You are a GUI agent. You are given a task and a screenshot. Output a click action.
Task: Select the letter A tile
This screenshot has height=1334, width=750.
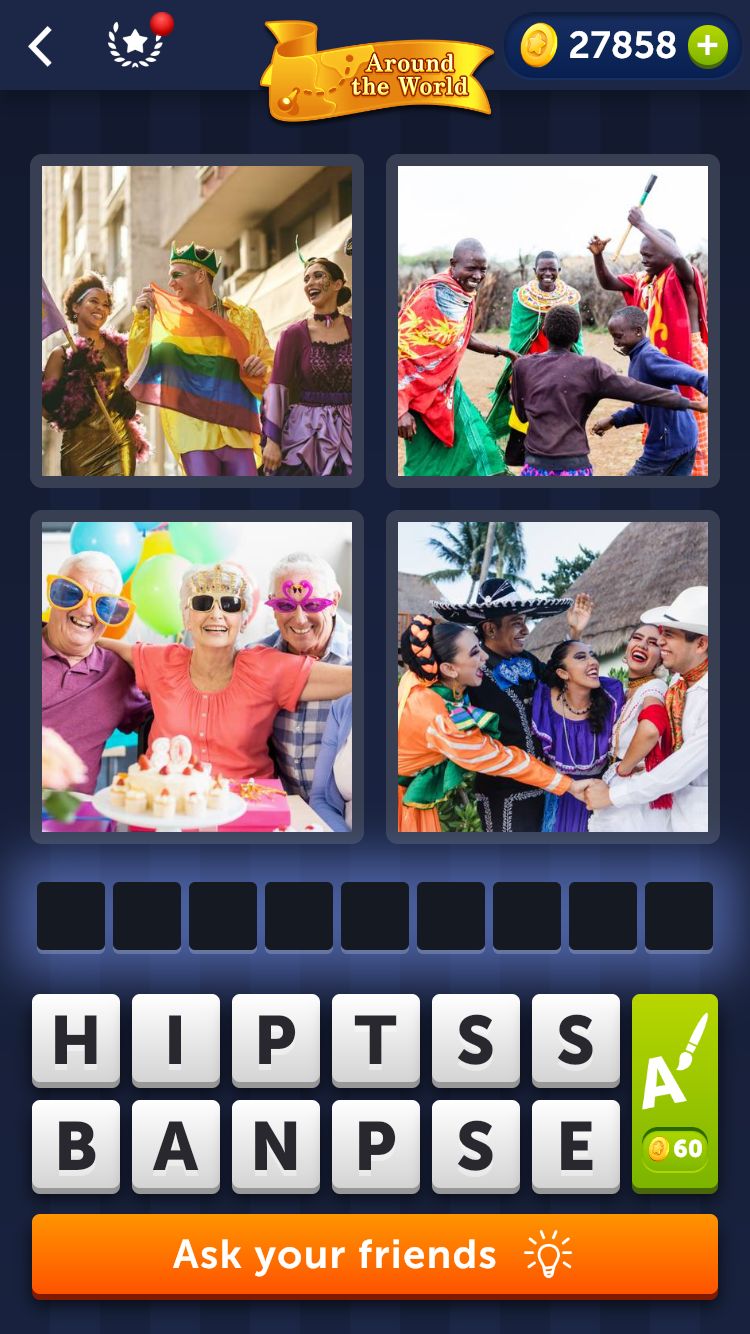[x=176, y=1146]
